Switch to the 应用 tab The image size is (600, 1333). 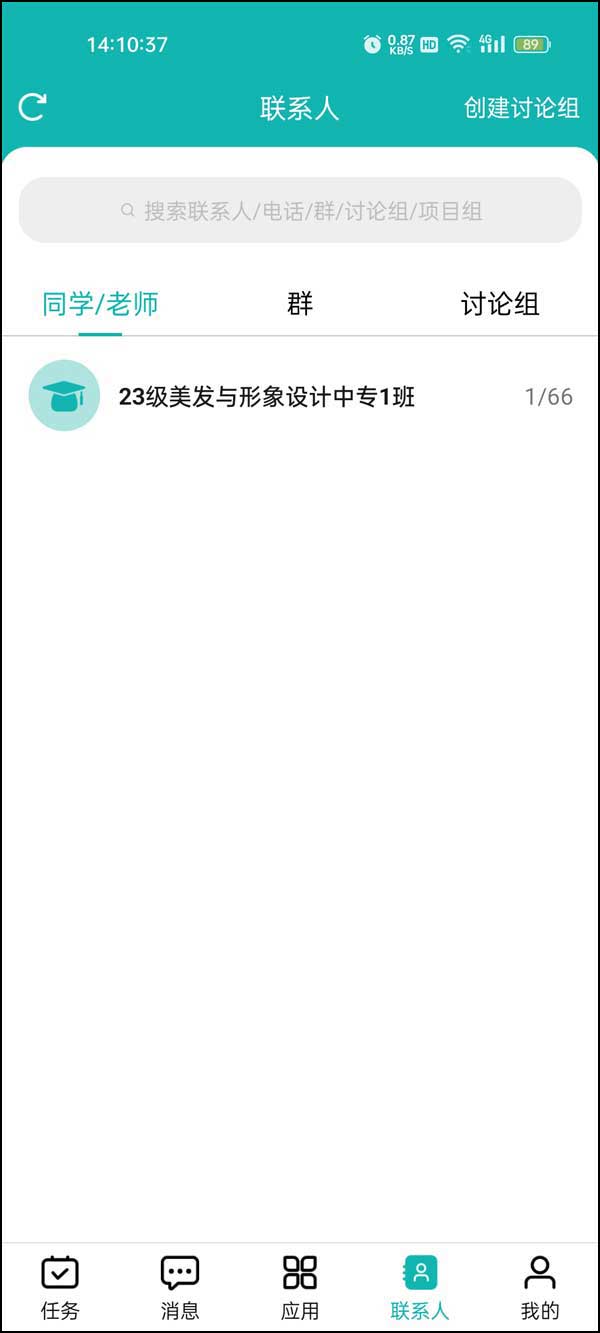coord(300,1288)
